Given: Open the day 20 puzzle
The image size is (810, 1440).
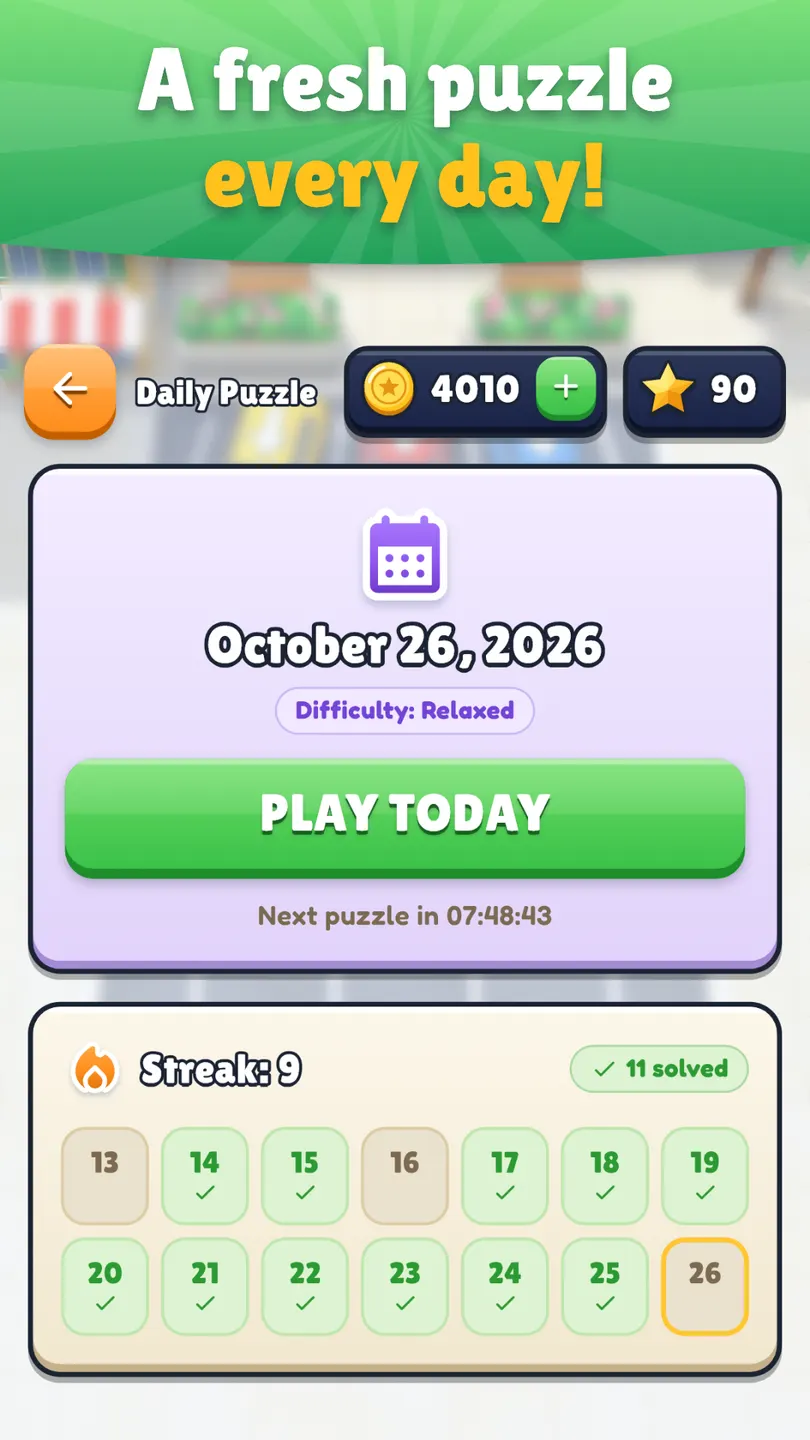Looking at the screenshot, I should click(105, 1286).
